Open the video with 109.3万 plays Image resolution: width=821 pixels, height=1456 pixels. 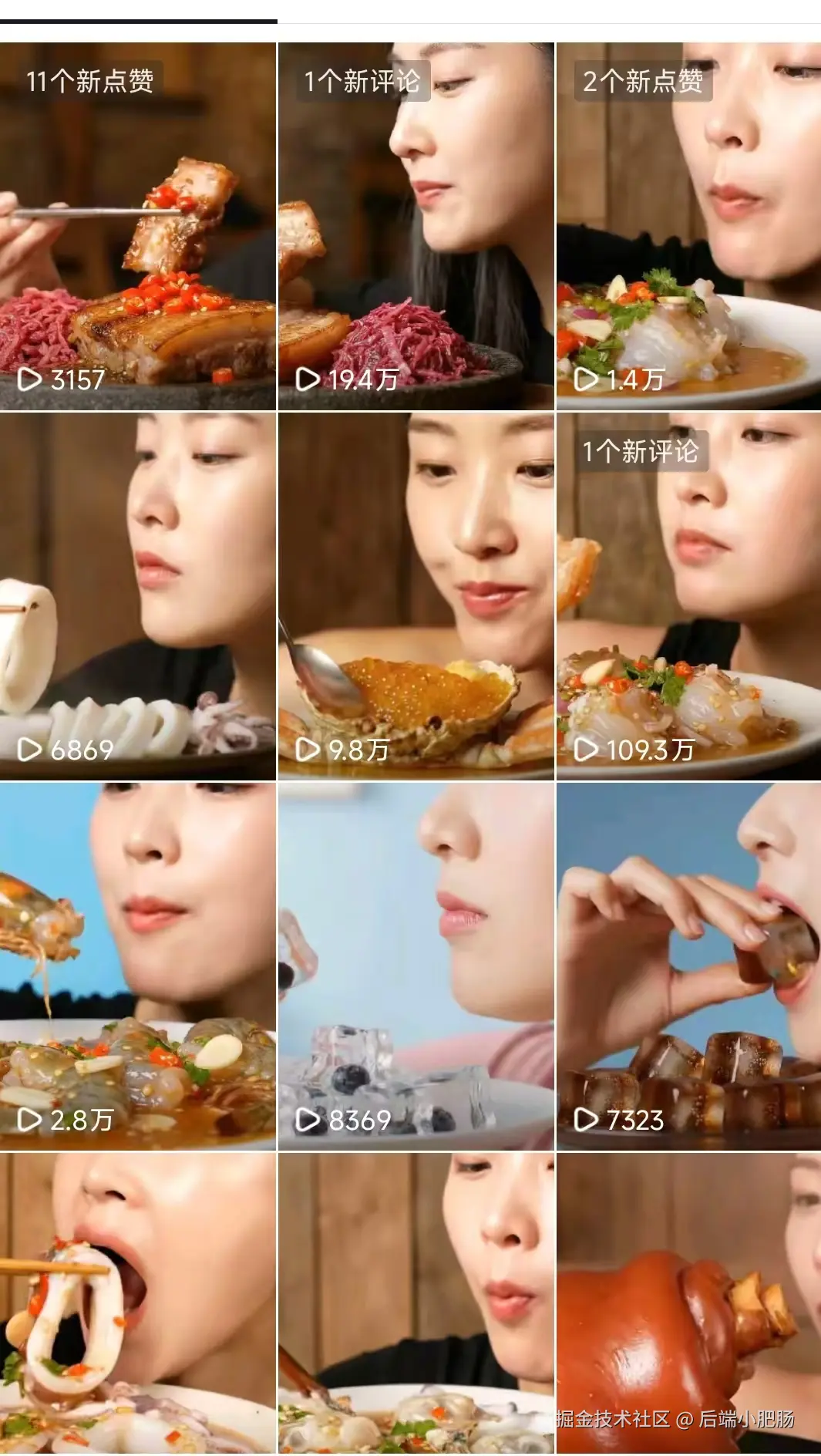tap(688, 596)
